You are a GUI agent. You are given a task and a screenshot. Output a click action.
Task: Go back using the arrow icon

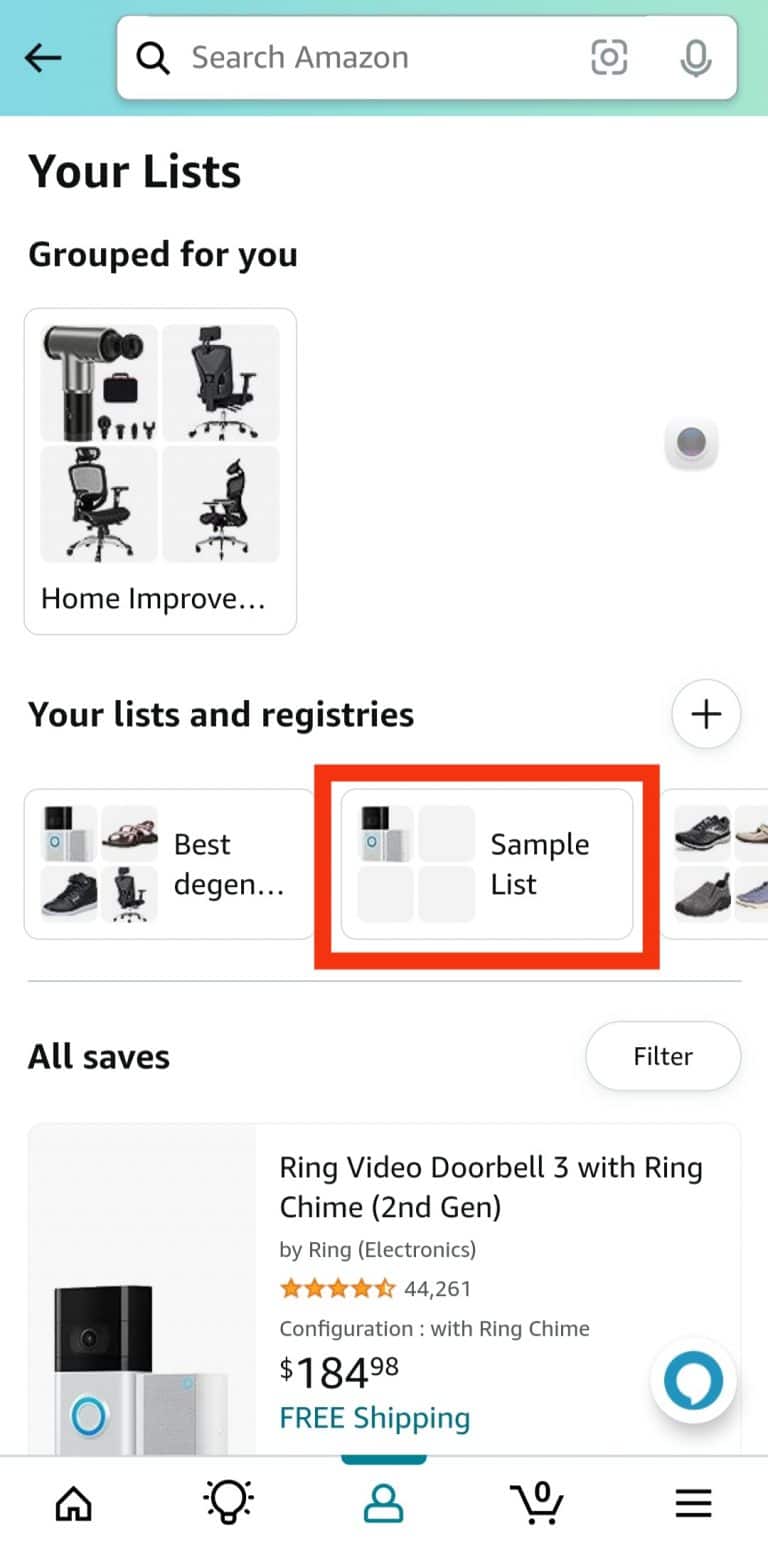[x=42, y=57]
